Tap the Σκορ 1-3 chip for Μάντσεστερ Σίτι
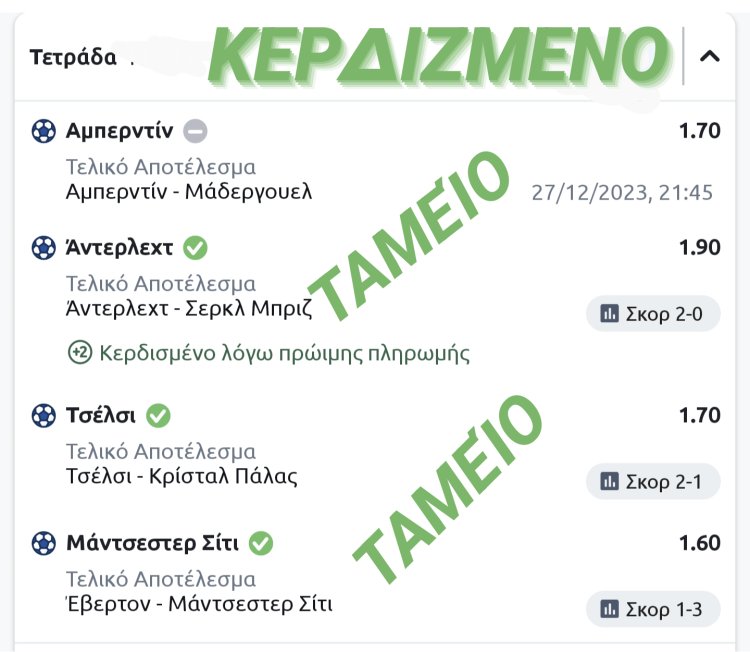The image size is (750, 652). (x=653, y=609)
